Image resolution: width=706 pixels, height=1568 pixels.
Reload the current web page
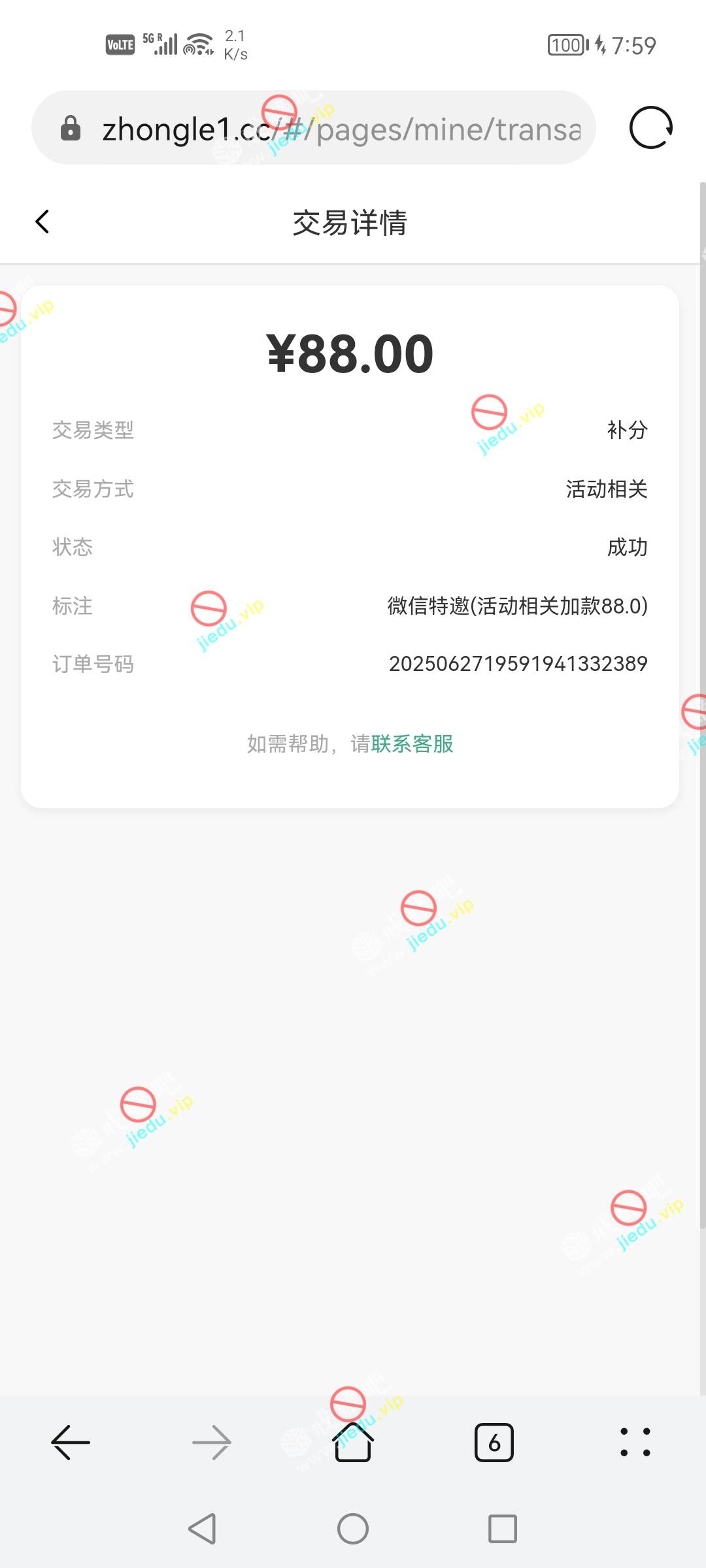click(650, 128)
